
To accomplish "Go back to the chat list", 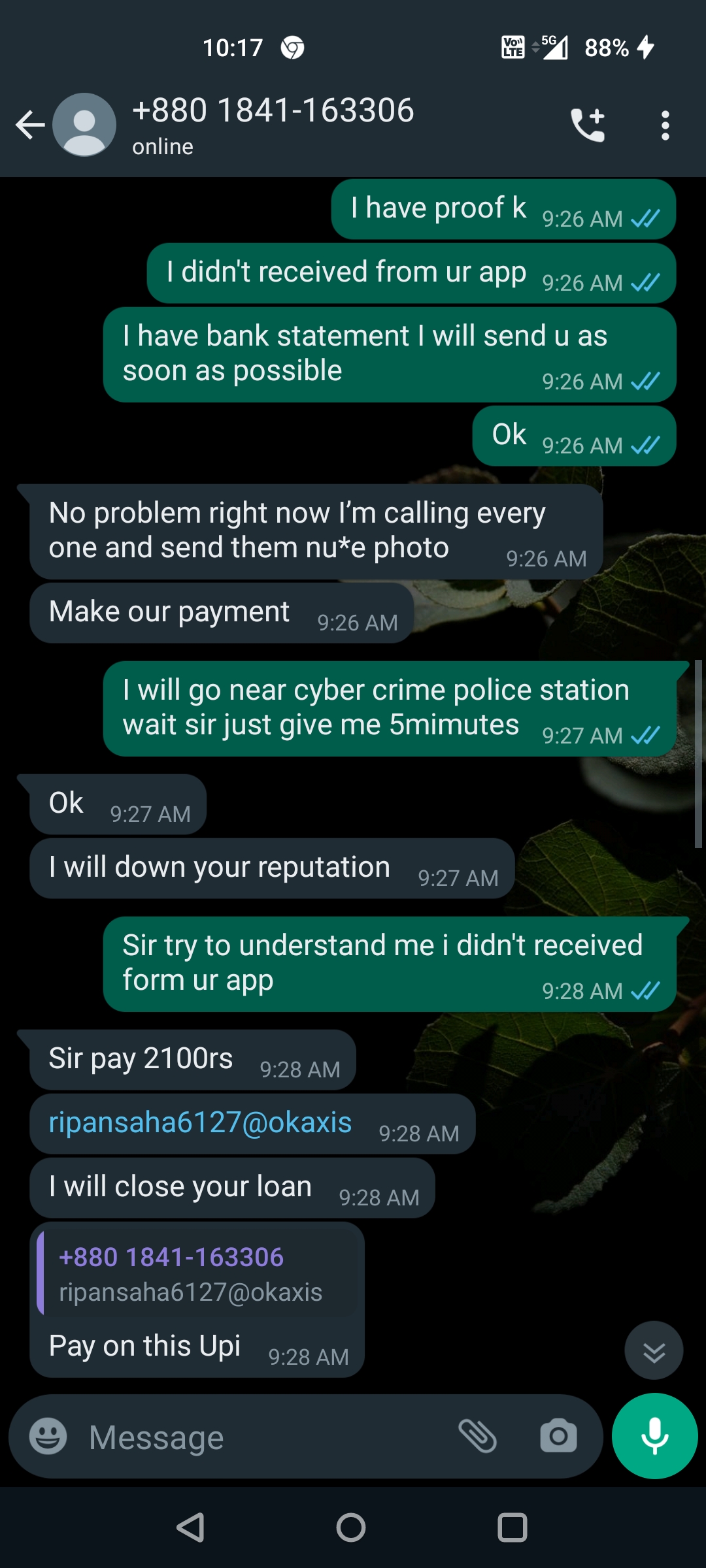I will (30, 125).
